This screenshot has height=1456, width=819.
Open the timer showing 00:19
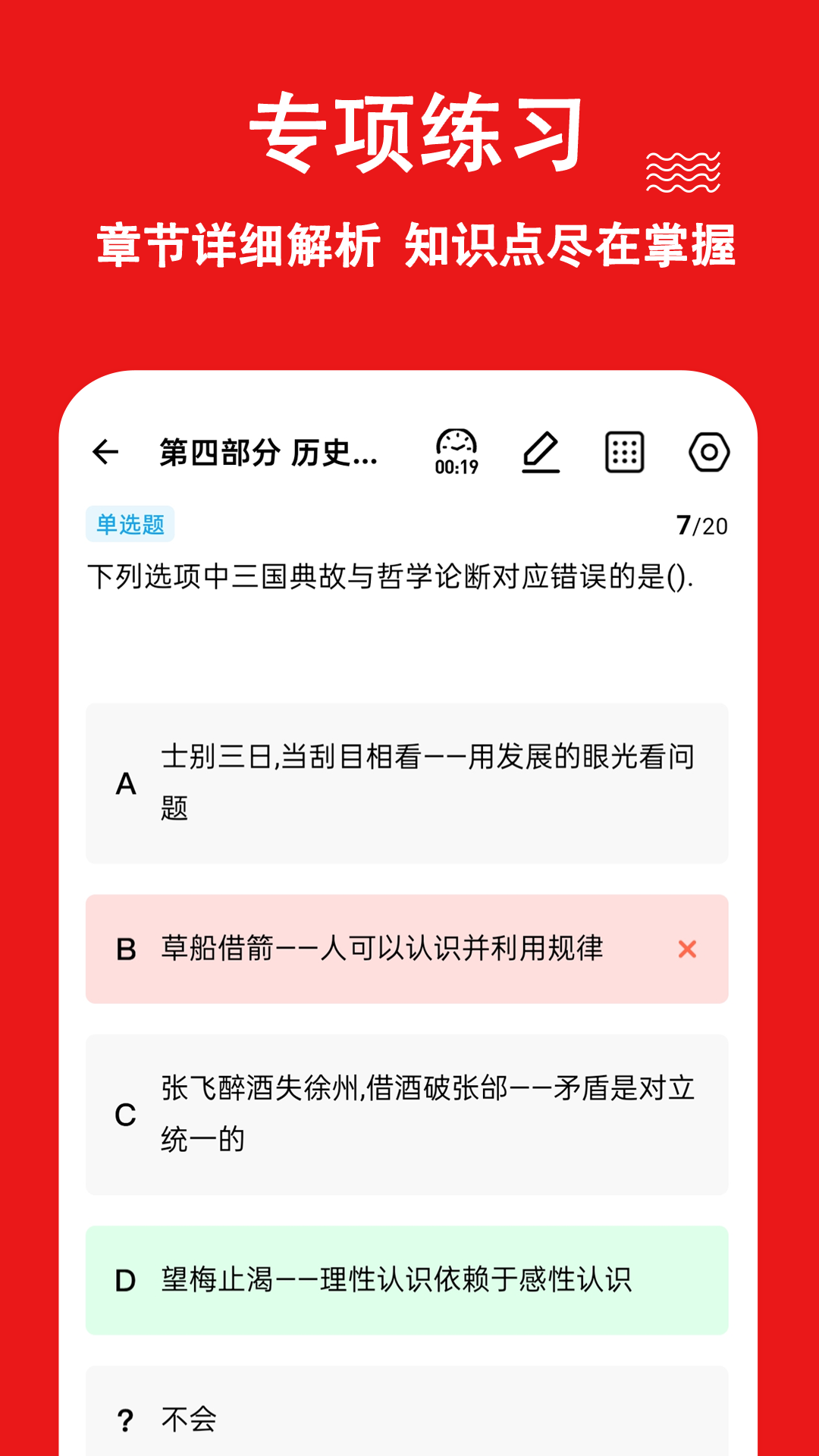[x=456, y=451]
